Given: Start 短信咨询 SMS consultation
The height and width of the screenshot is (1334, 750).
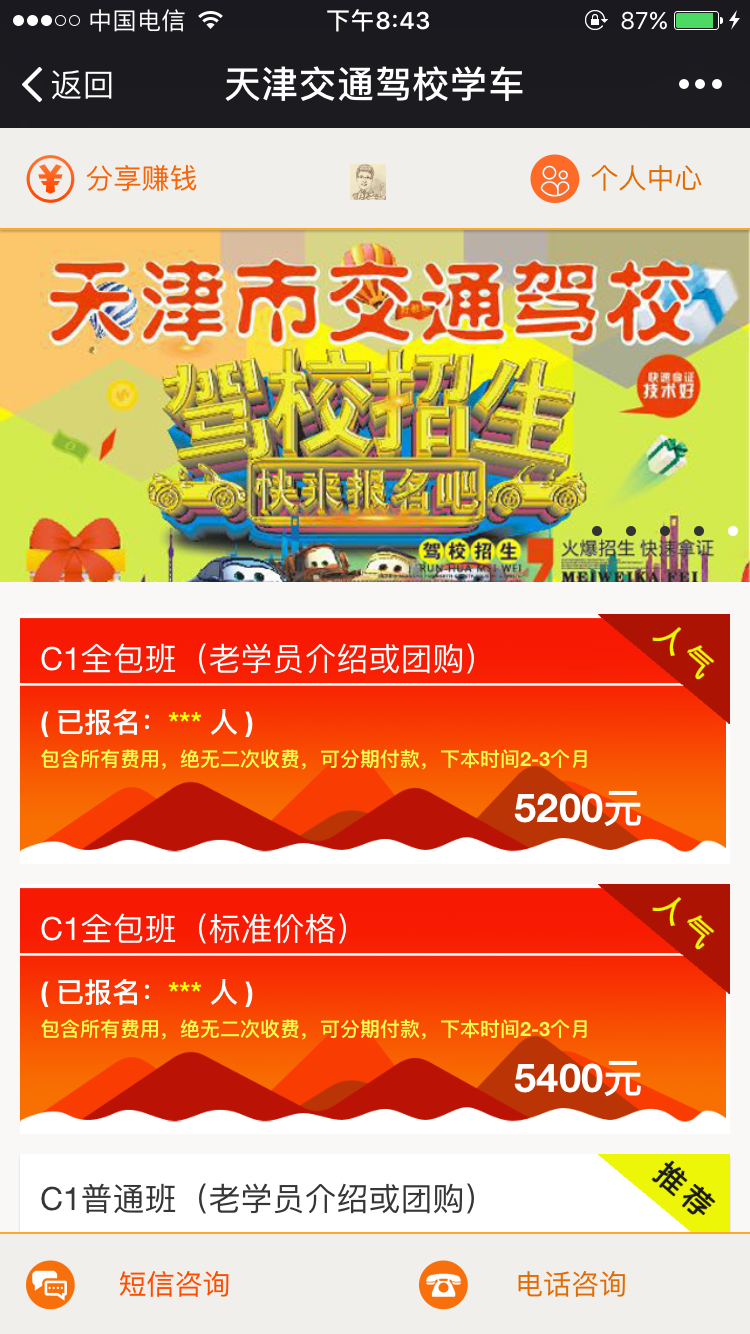Looking at the screenshot, I should click(130, 1285).
